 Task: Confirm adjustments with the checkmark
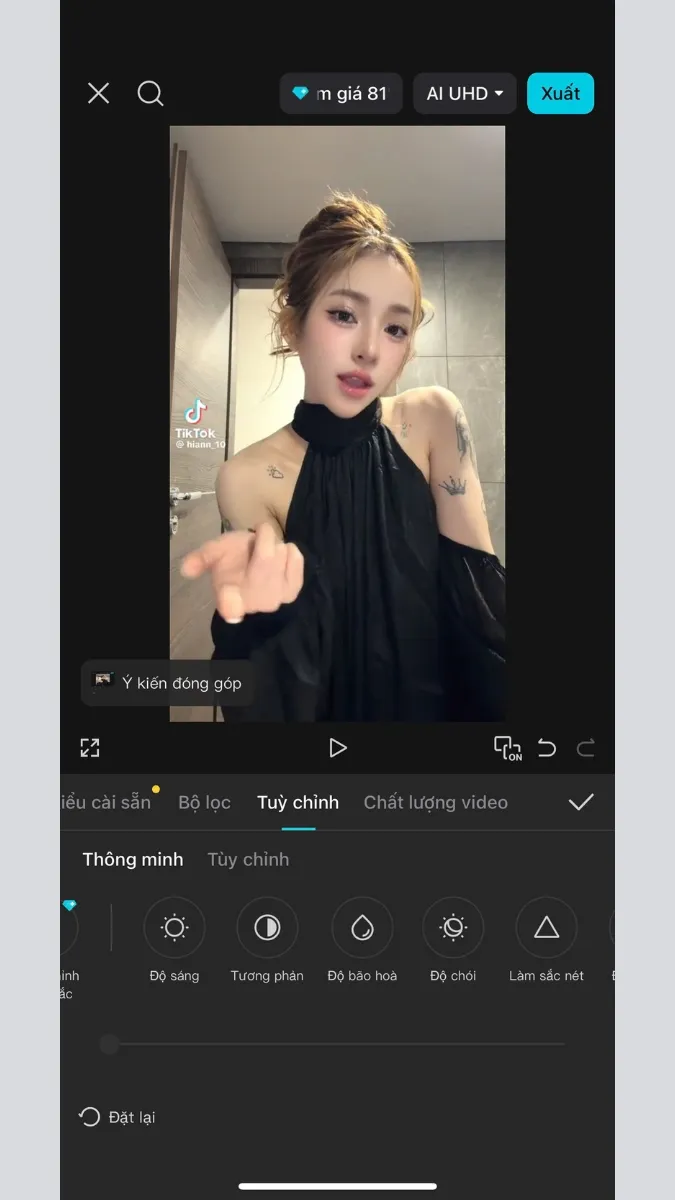coord(581,802)
